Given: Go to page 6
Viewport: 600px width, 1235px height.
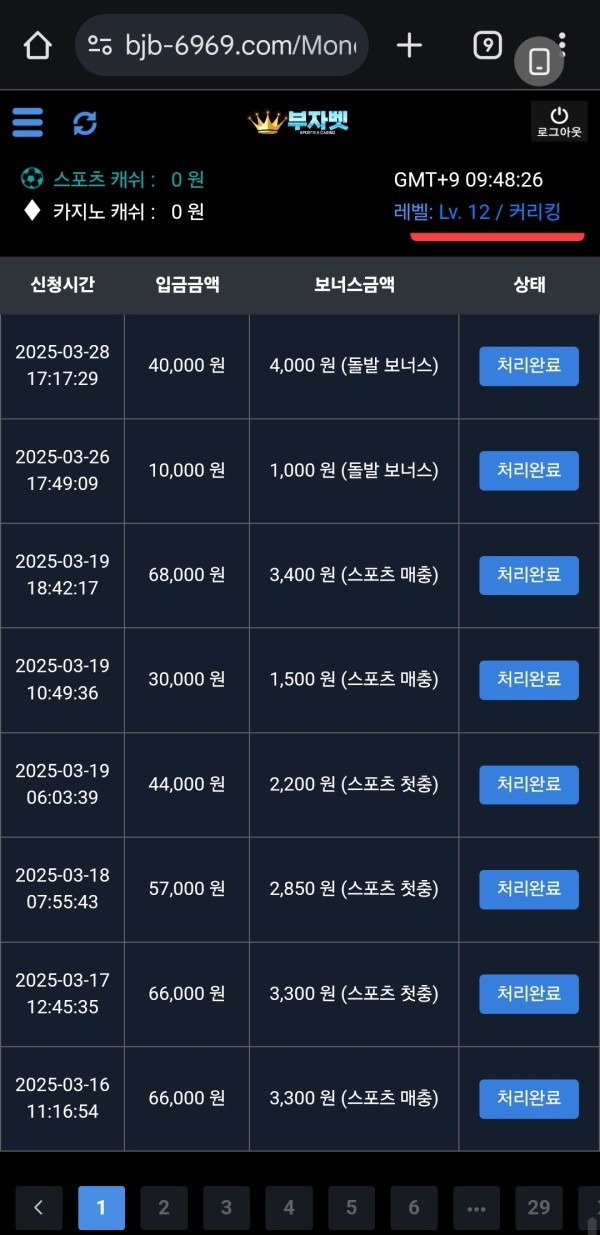Looking at the screenshot, I should click(x=414, y=1208).
